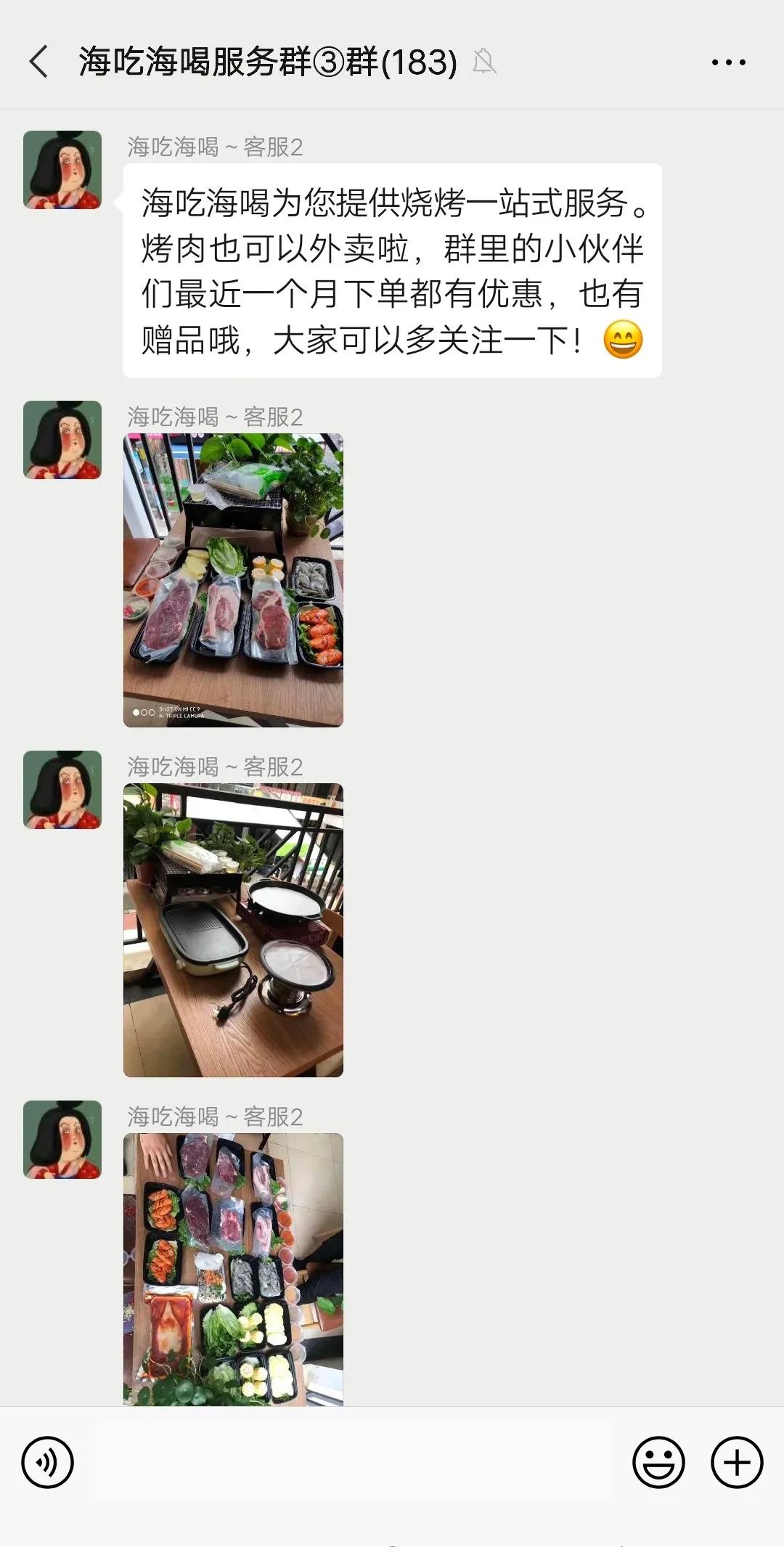Open the emoji panel below the chat
The width and height of the screenshot is (784, 1547).
pyautogui.click(x=659, y=1462)
